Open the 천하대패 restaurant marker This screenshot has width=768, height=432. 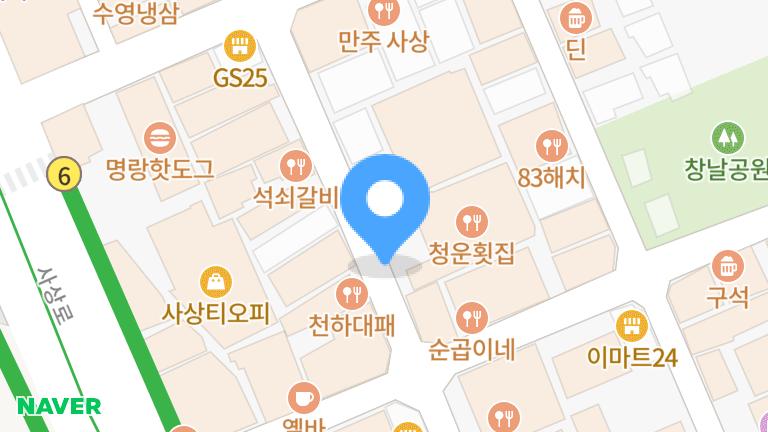click(352, 294)
